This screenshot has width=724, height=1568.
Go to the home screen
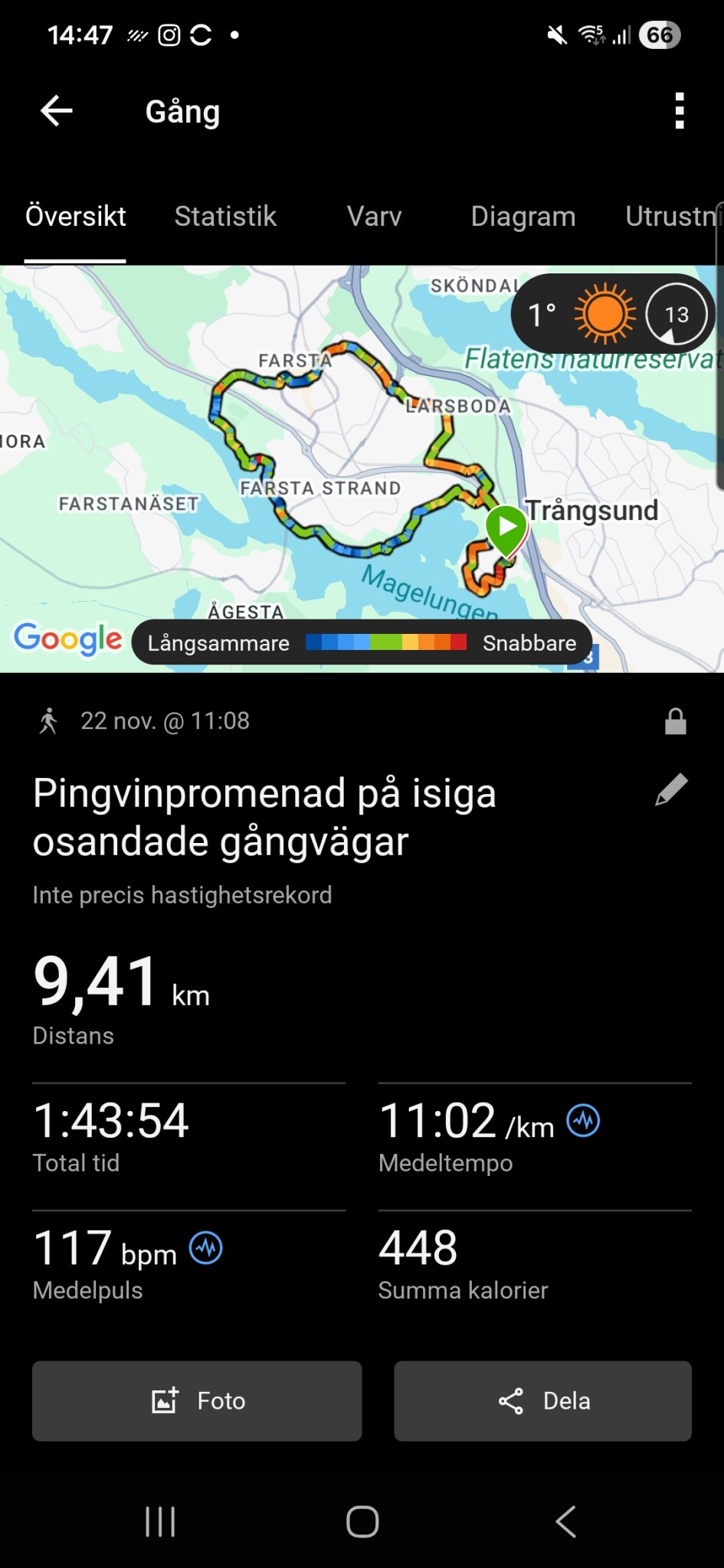coord(362,1522)
